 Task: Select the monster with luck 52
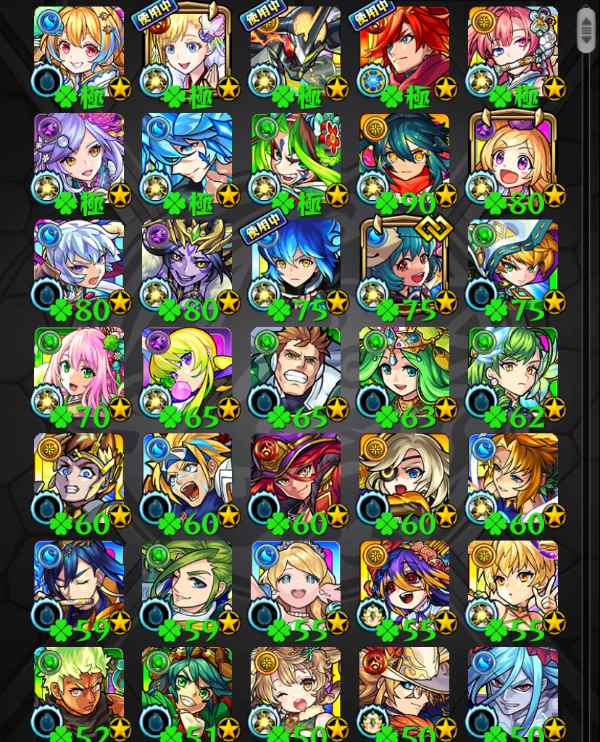(79, 692)
